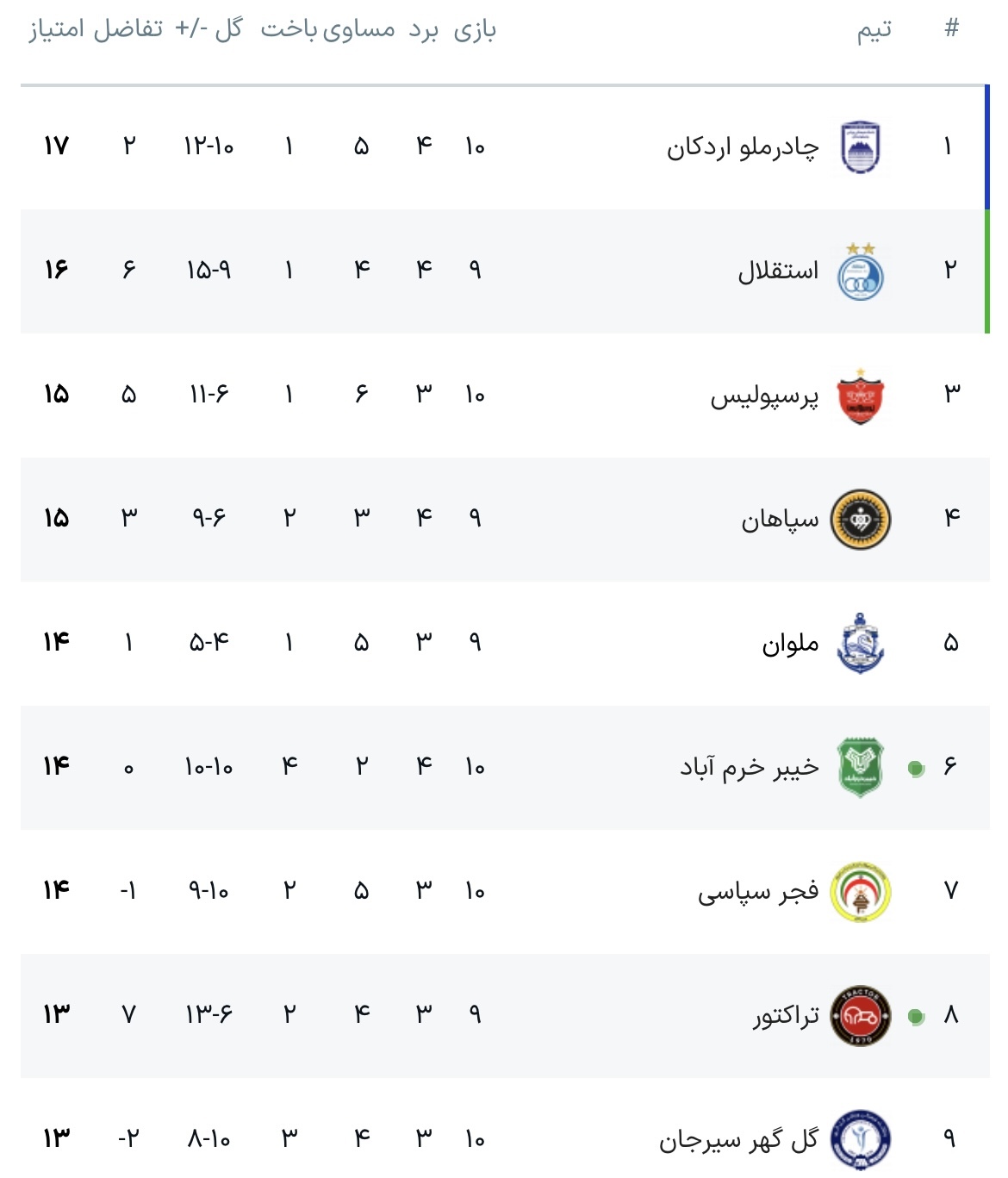Open the Esteghlal team row
Viewport: 1008px width, 1178px height.
[x=777, y=271]
